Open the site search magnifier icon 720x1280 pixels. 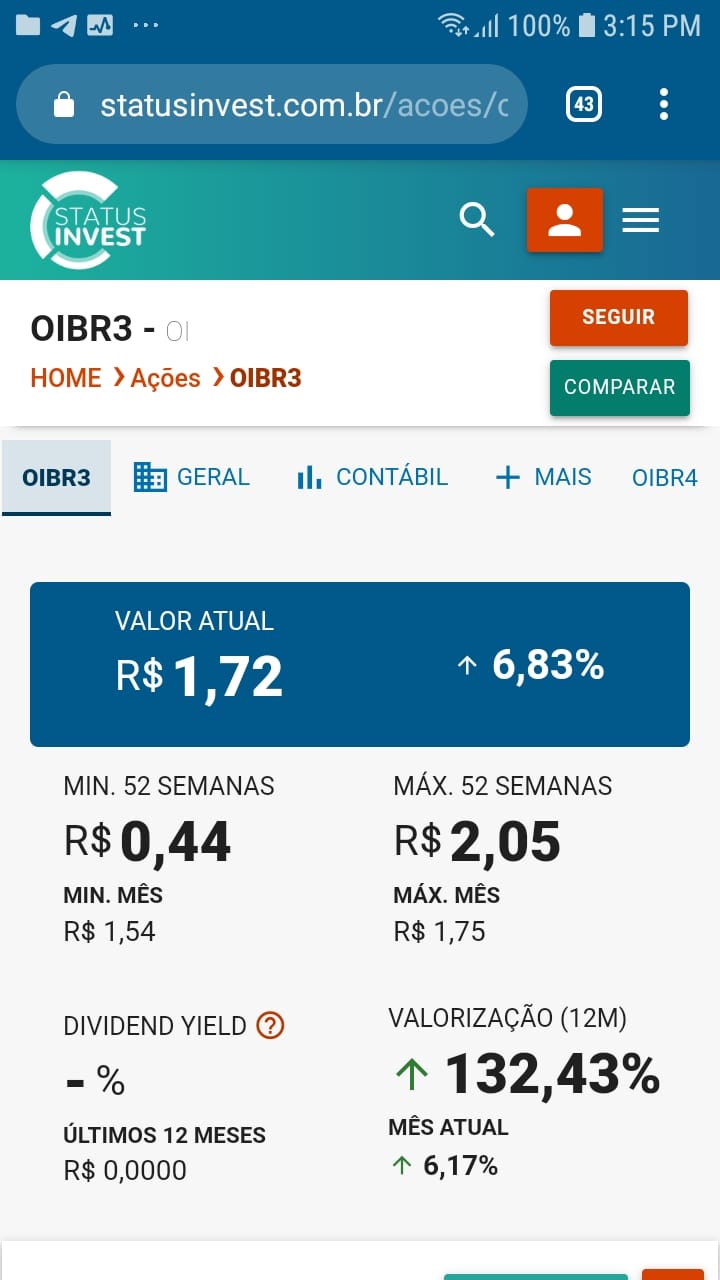(477, 219)
